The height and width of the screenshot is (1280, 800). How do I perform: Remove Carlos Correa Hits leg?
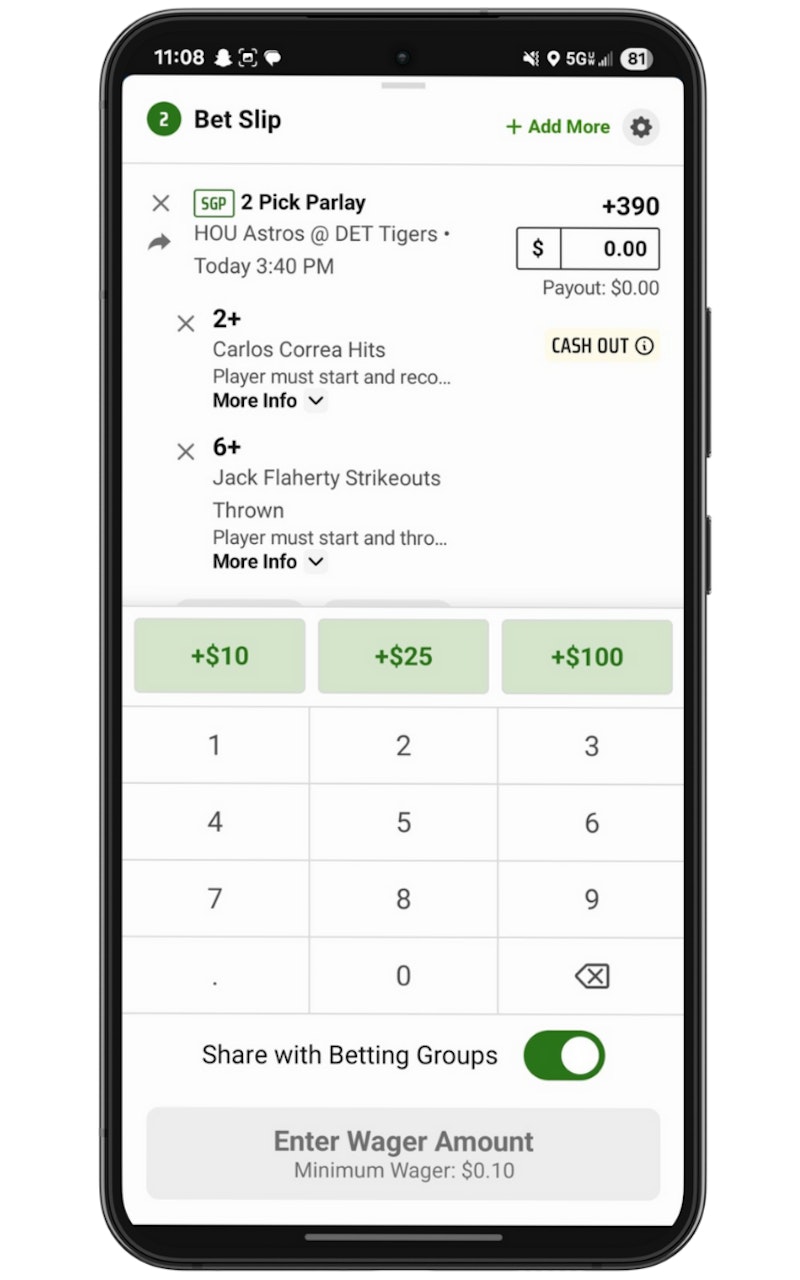click(x=185, y=324)
